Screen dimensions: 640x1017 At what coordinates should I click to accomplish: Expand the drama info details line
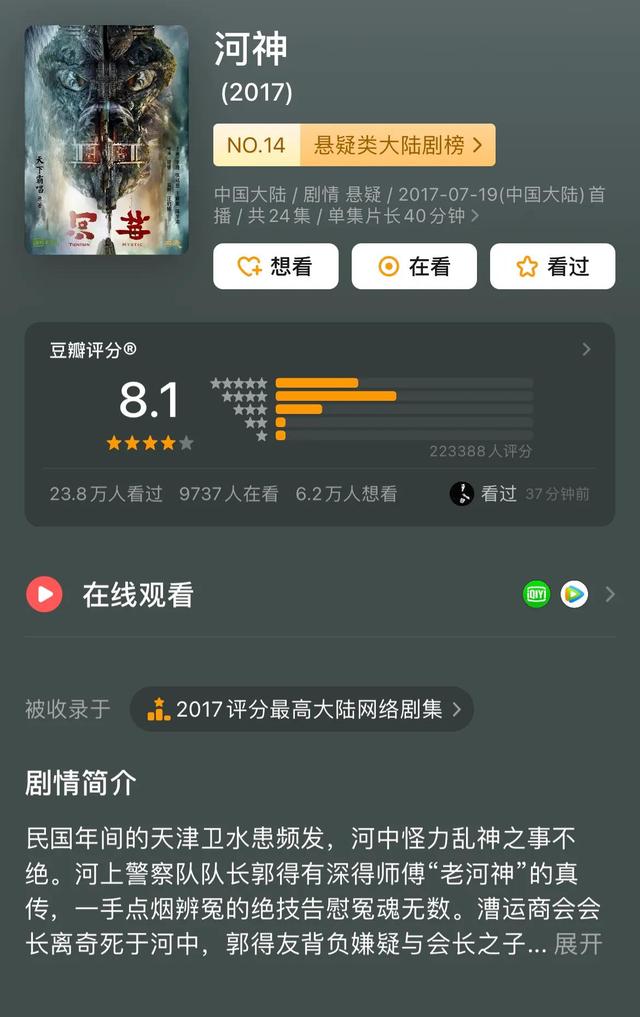click(x=474, y=216)
